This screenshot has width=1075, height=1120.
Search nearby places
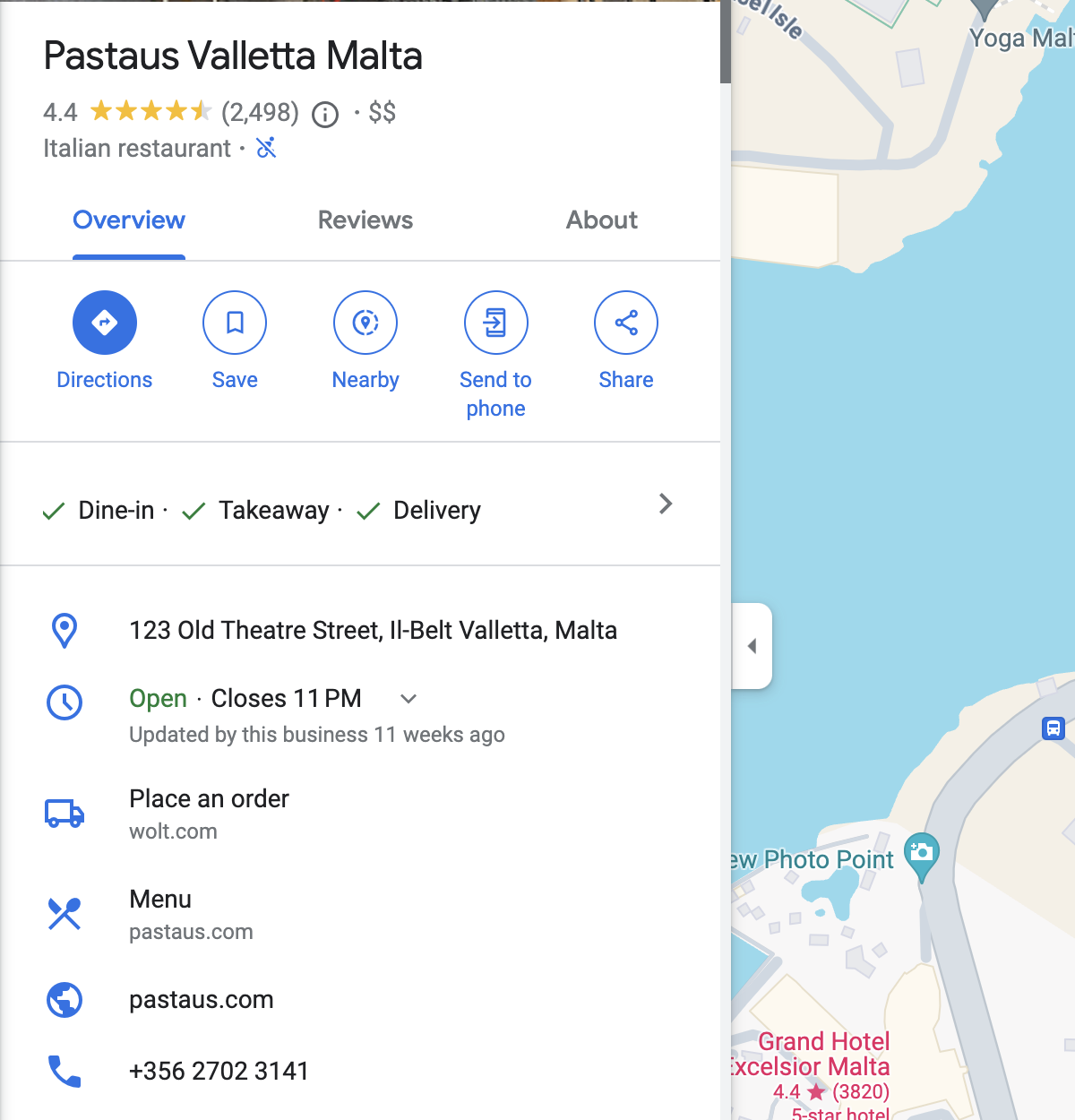pos(365,323)
